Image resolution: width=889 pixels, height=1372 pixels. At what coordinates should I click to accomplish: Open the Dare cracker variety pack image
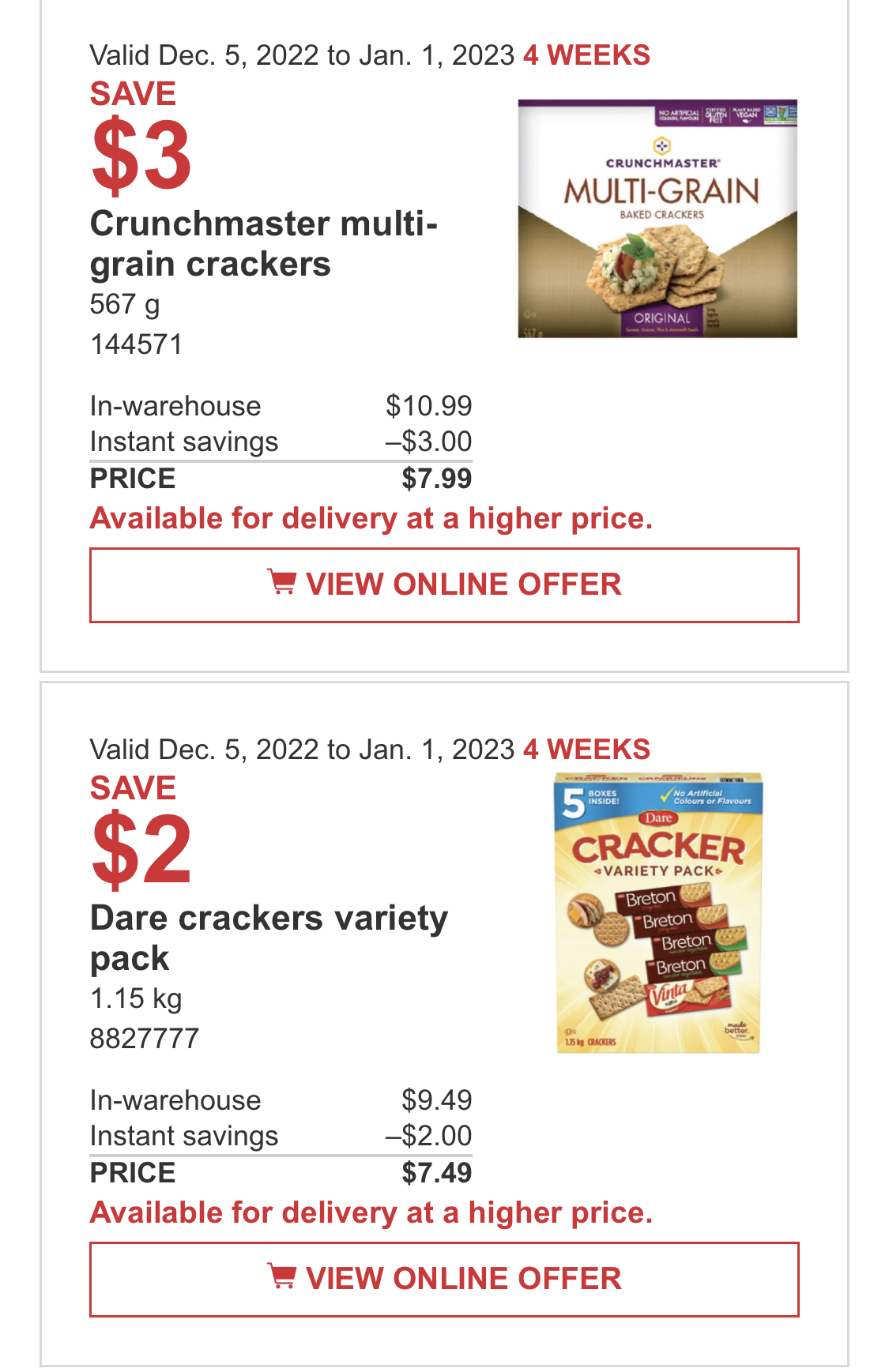click(658, 913)
